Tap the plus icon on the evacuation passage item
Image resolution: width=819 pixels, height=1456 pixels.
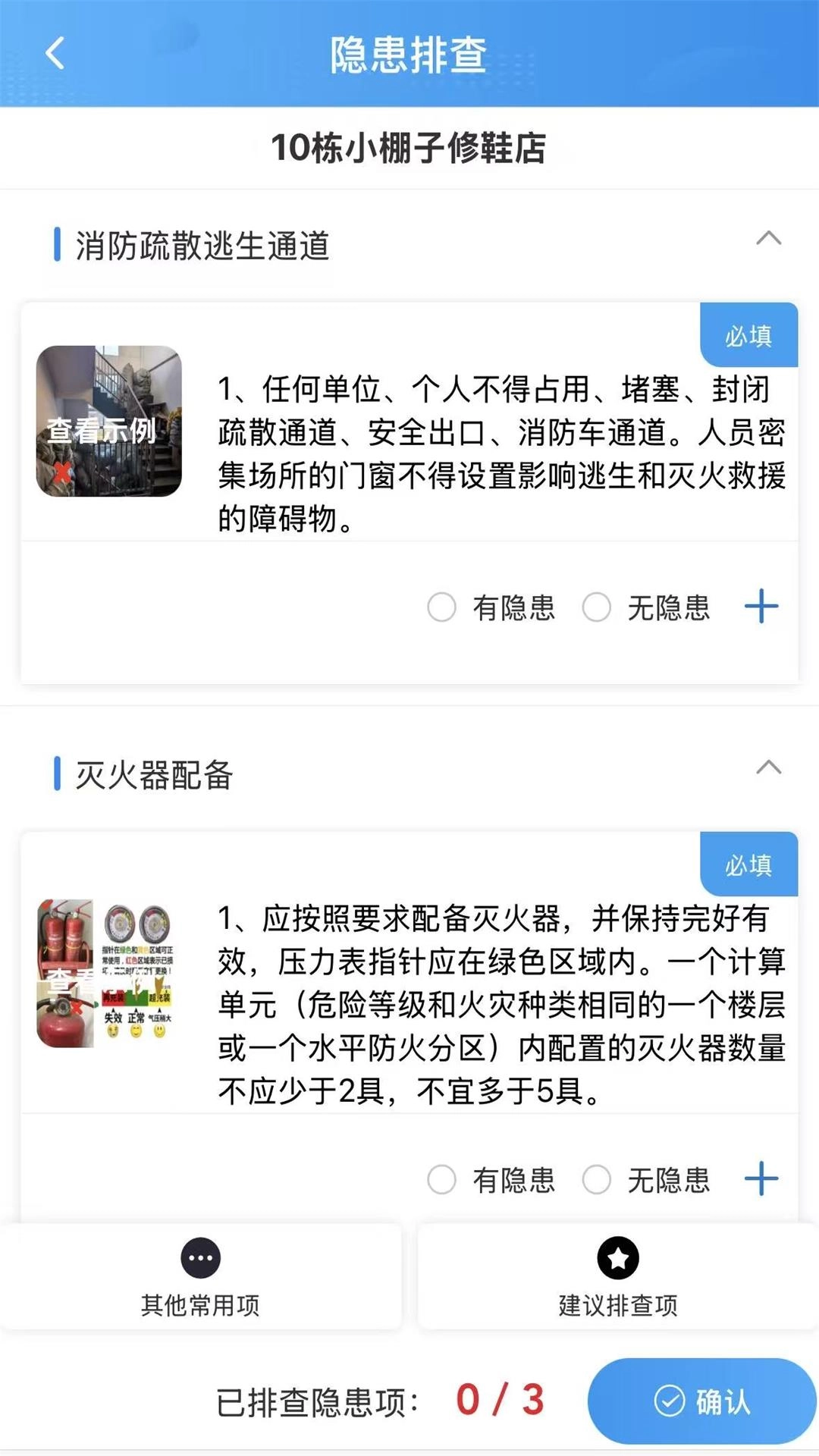(761, 604)
